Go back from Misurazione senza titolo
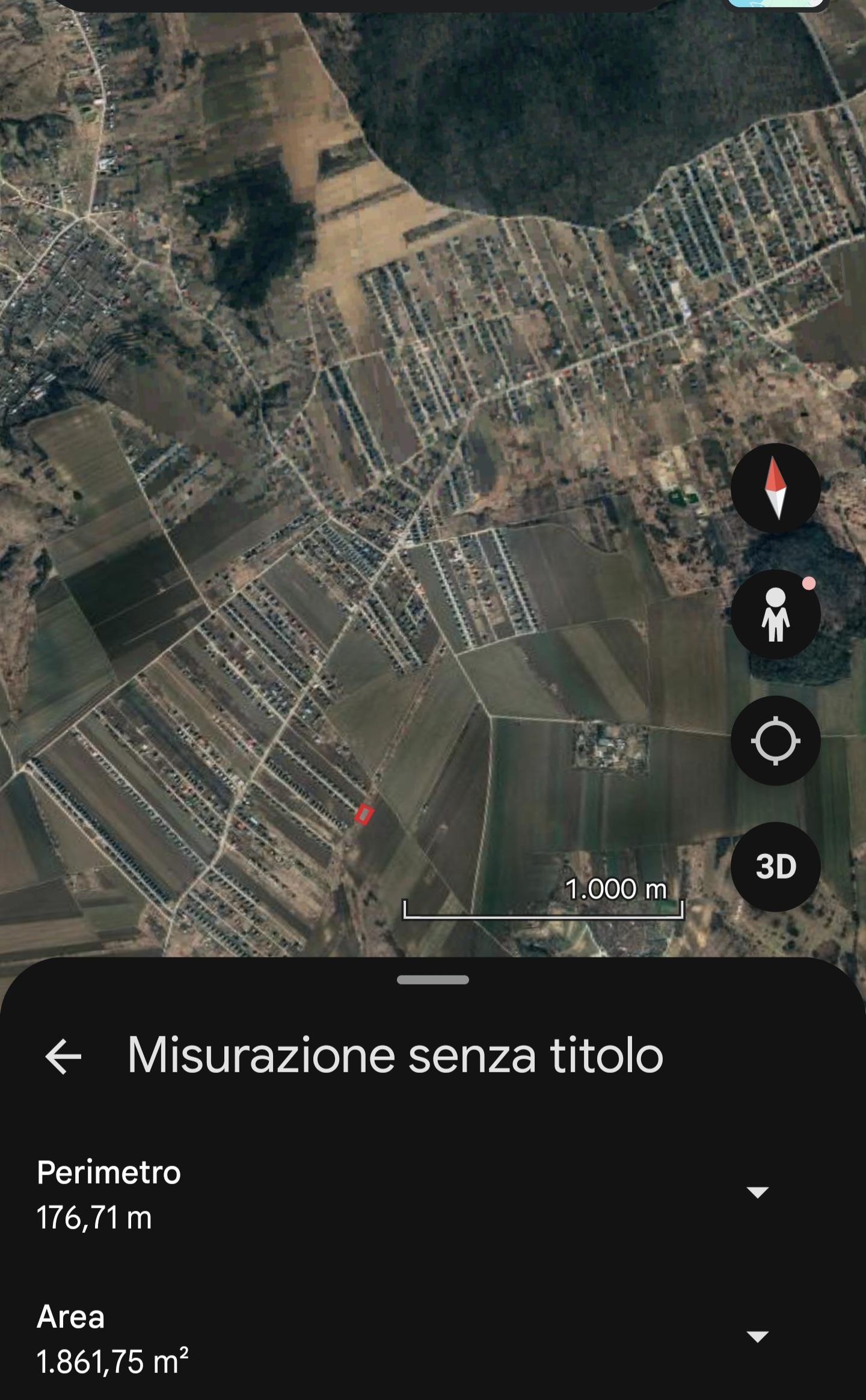 [x=63, y=1057]
